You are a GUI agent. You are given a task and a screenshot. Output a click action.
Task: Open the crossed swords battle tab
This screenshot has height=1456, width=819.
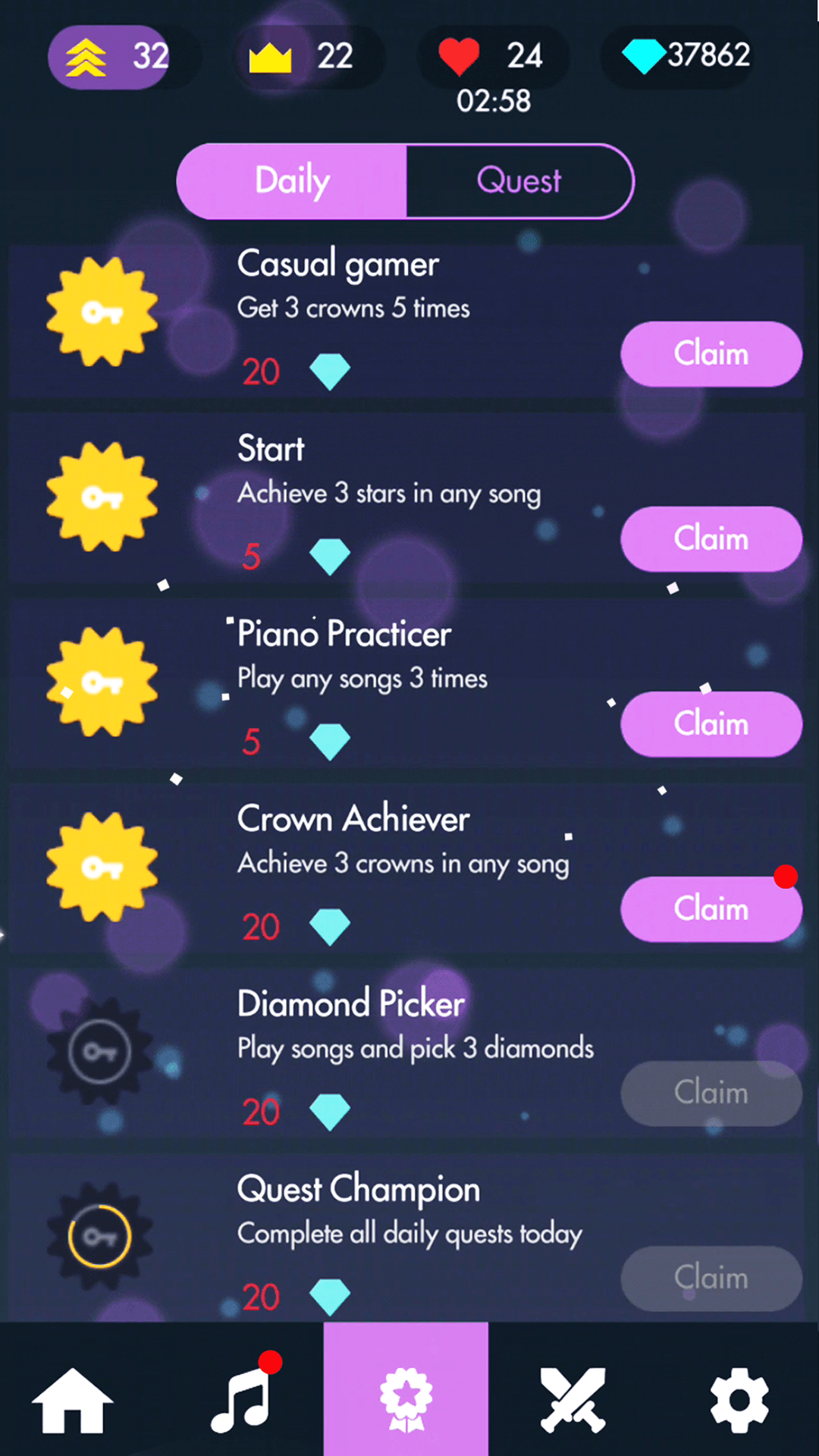point(573,1400)
